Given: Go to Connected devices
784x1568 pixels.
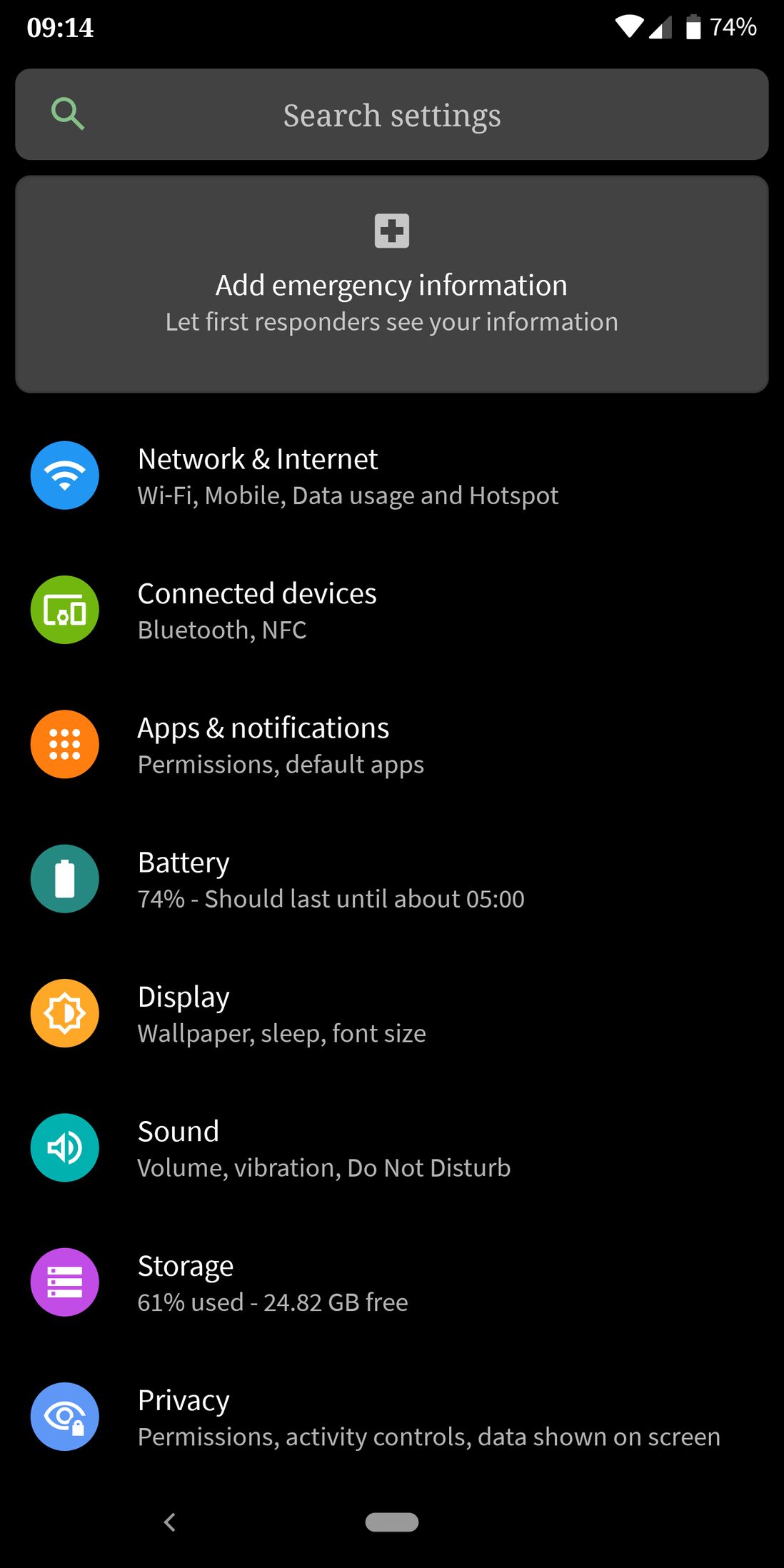Looking at the screenshot, I should 392,610.
